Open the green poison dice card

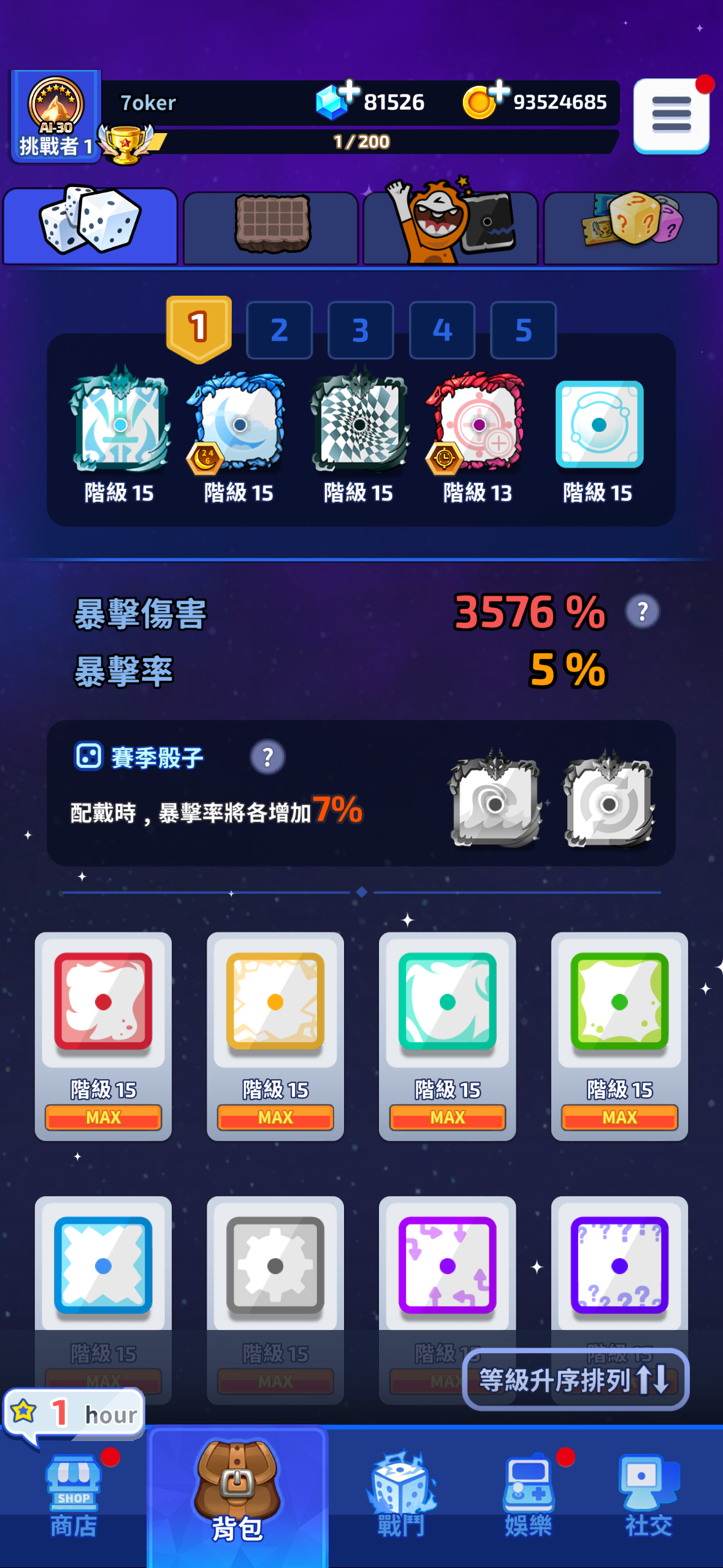click(619, 1036)
